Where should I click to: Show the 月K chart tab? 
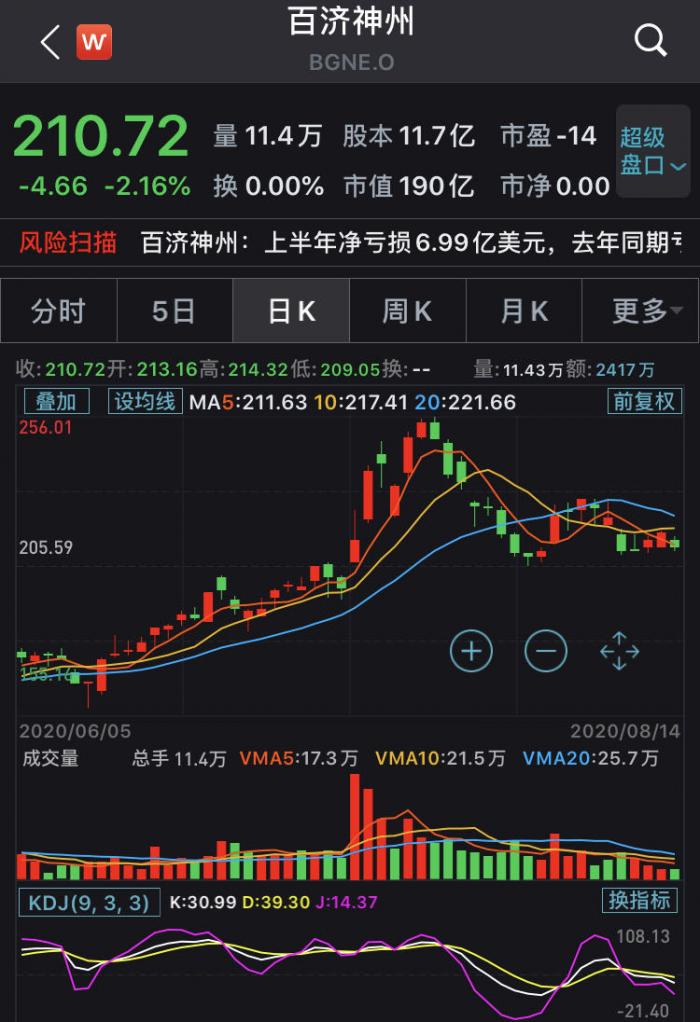click(524, 311)
